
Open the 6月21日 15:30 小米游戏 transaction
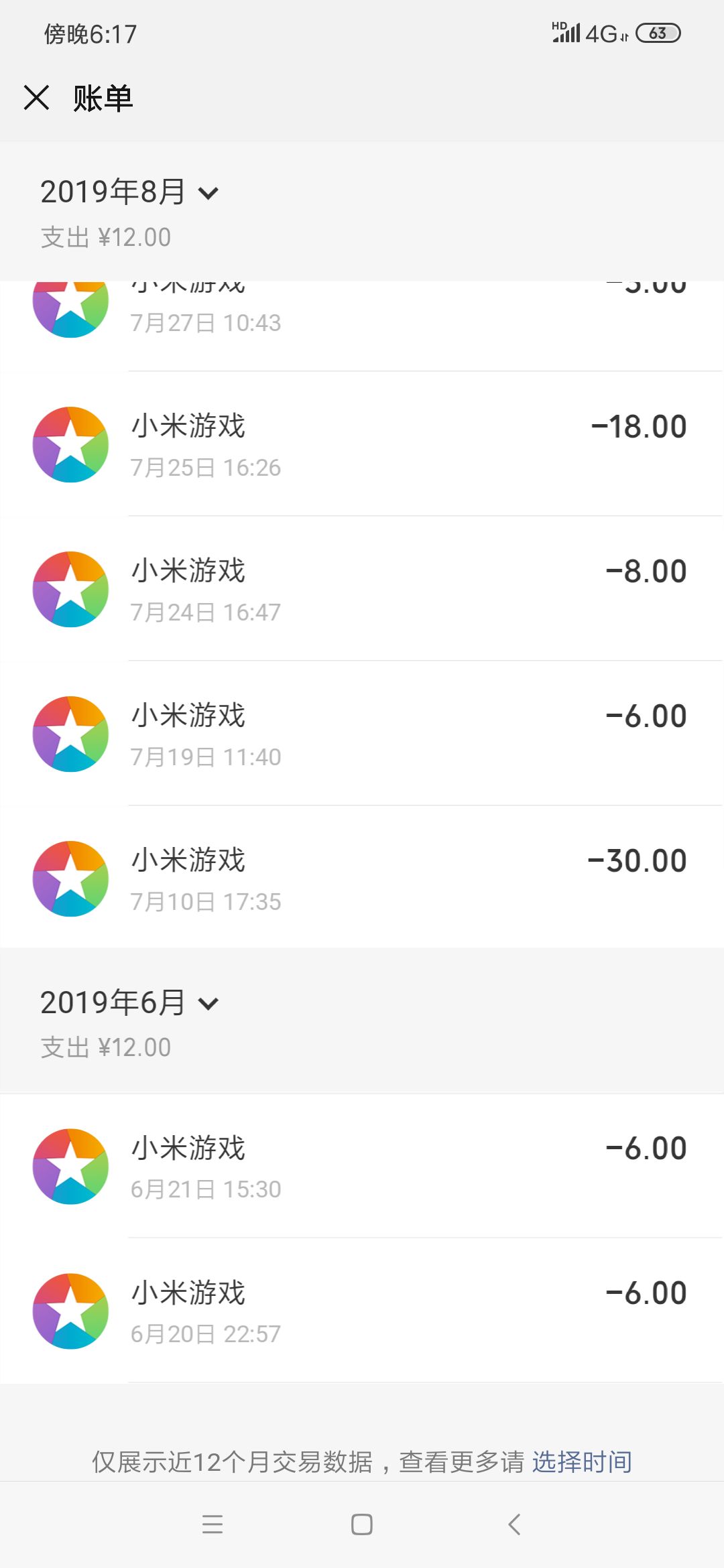(x=362, y=1167)
